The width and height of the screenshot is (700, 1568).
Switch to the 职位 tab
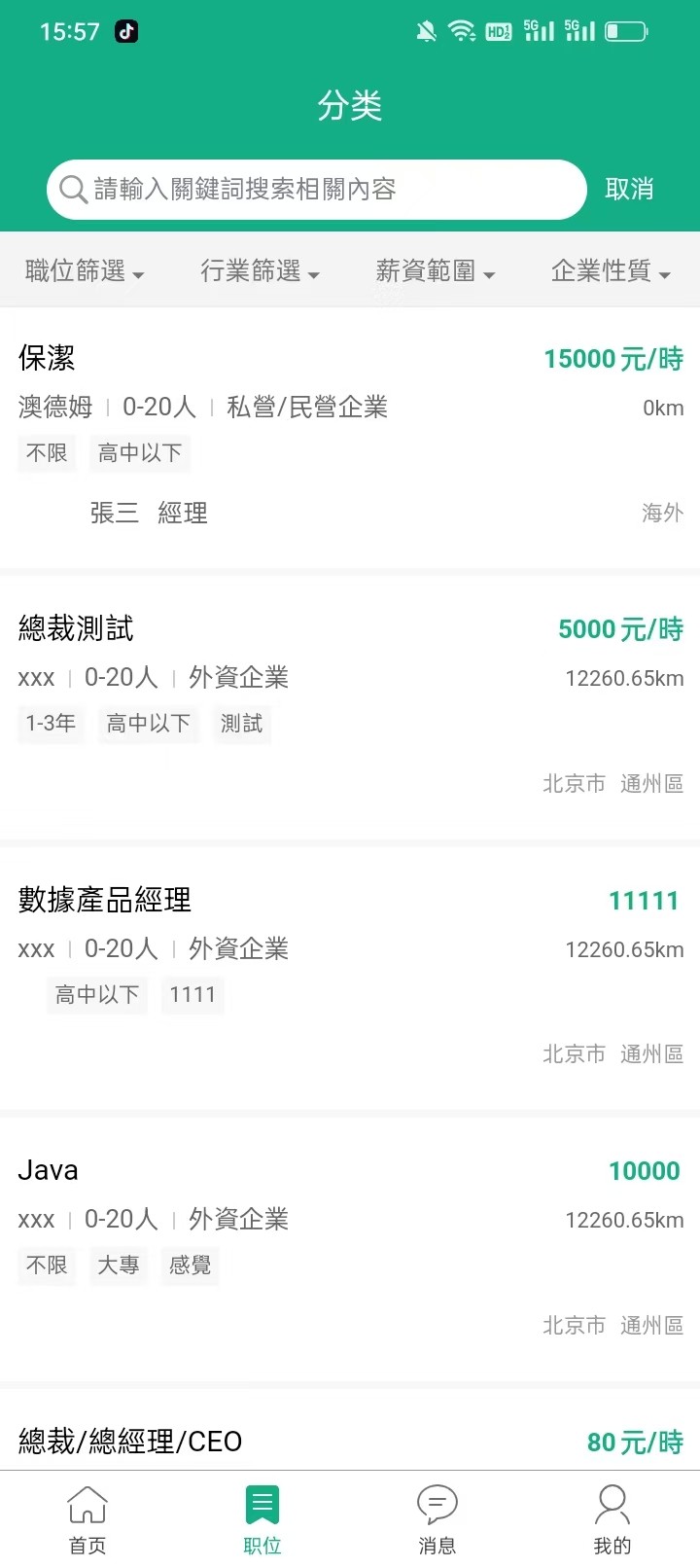pos(262,1519)
